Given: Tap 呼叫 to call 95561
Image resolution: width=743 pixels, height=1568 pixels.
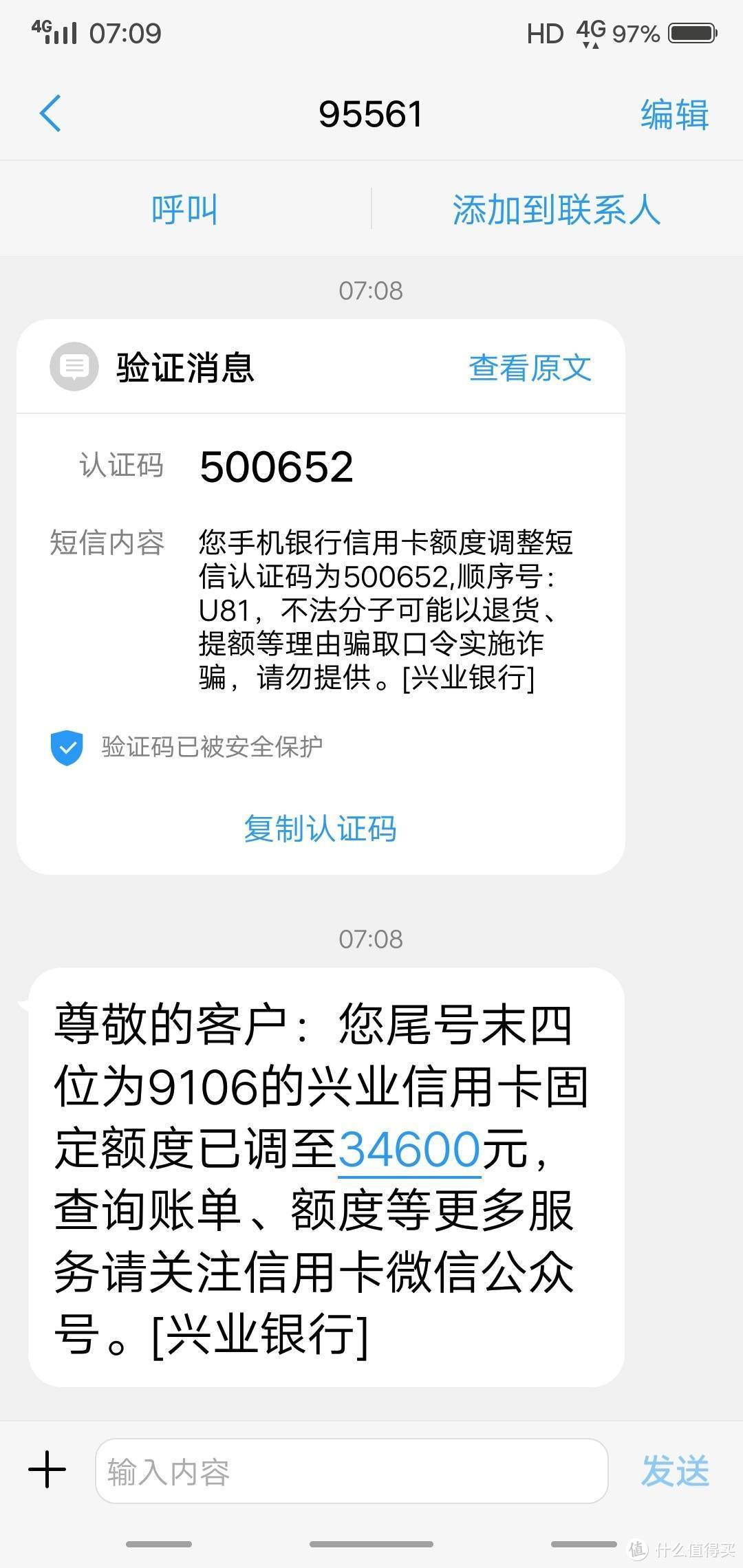Looking at the screenshot, I should pos(184,210).
